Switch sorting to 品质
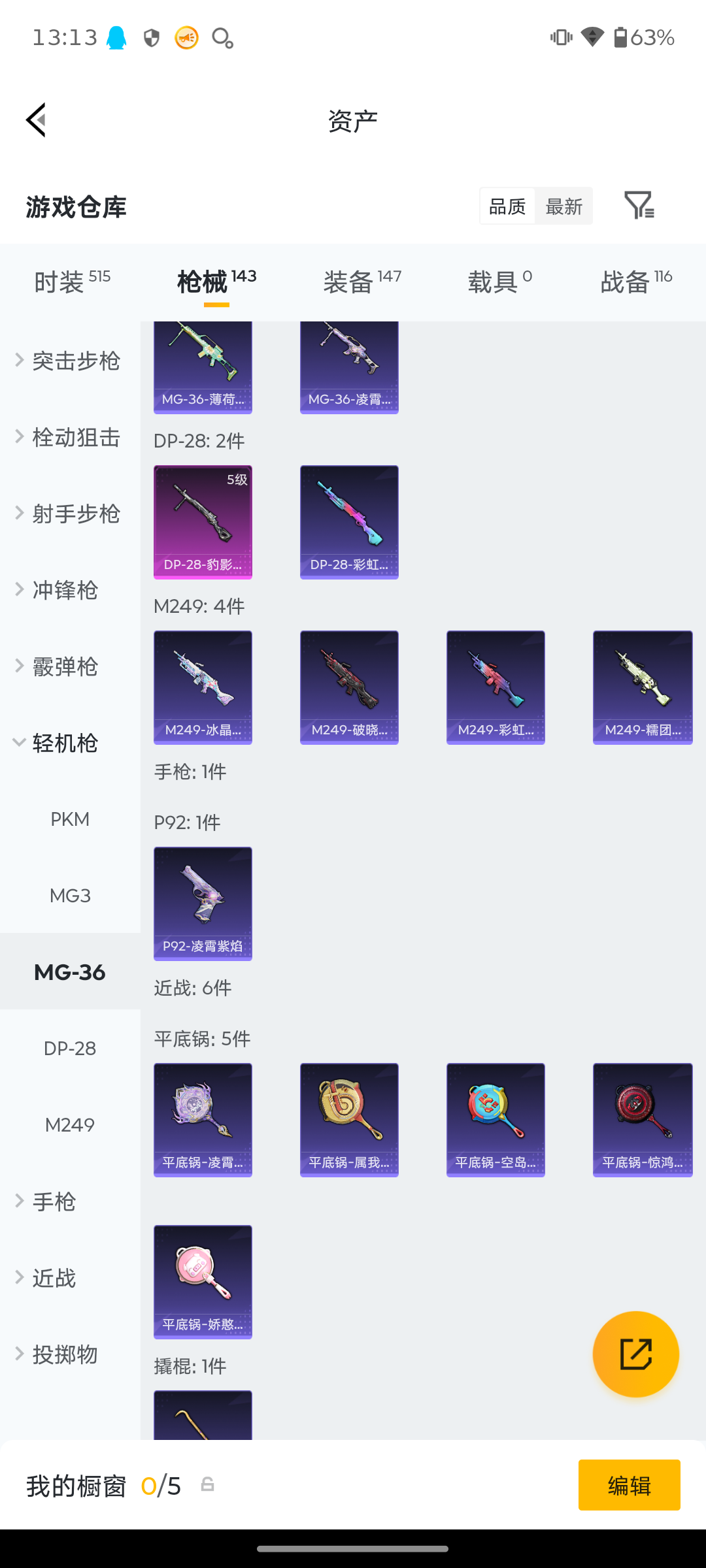706x1568 pixels. click(x=507, y=206)
